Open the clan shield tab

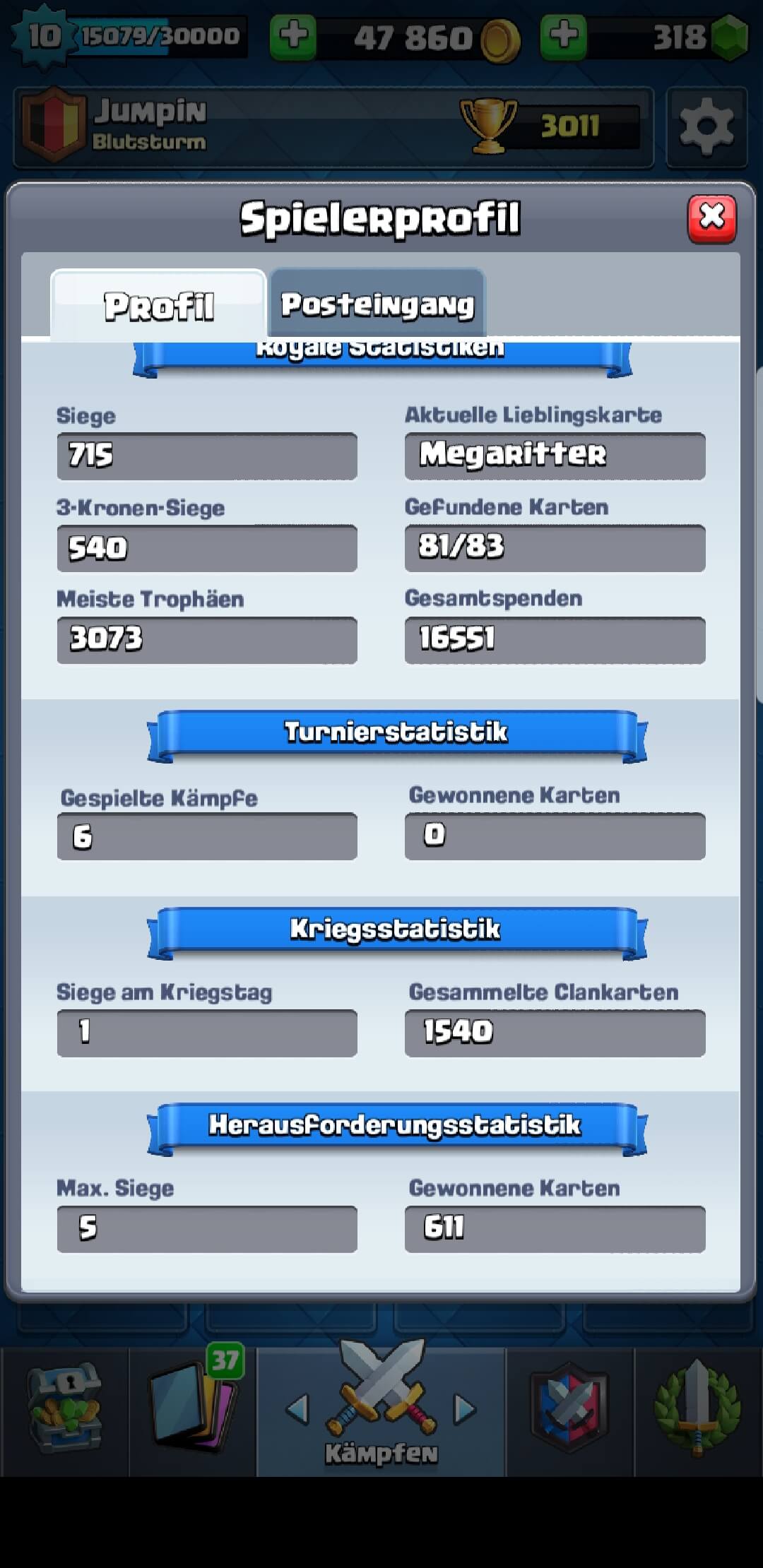coord(569,1409)
